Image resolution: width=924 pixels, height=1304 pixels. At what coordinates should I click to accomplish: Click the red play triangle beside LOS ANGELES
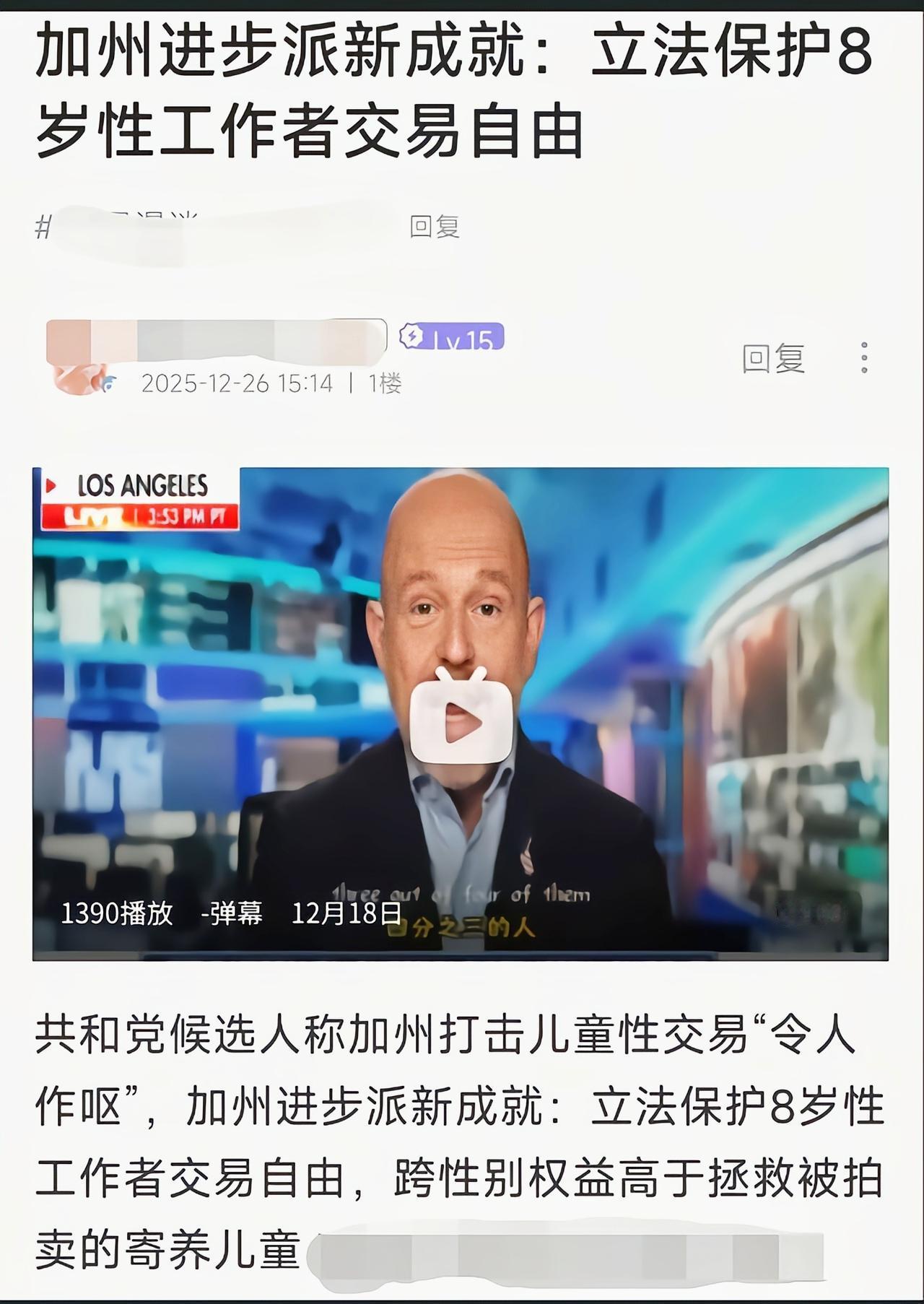click(x=51, y=486)
